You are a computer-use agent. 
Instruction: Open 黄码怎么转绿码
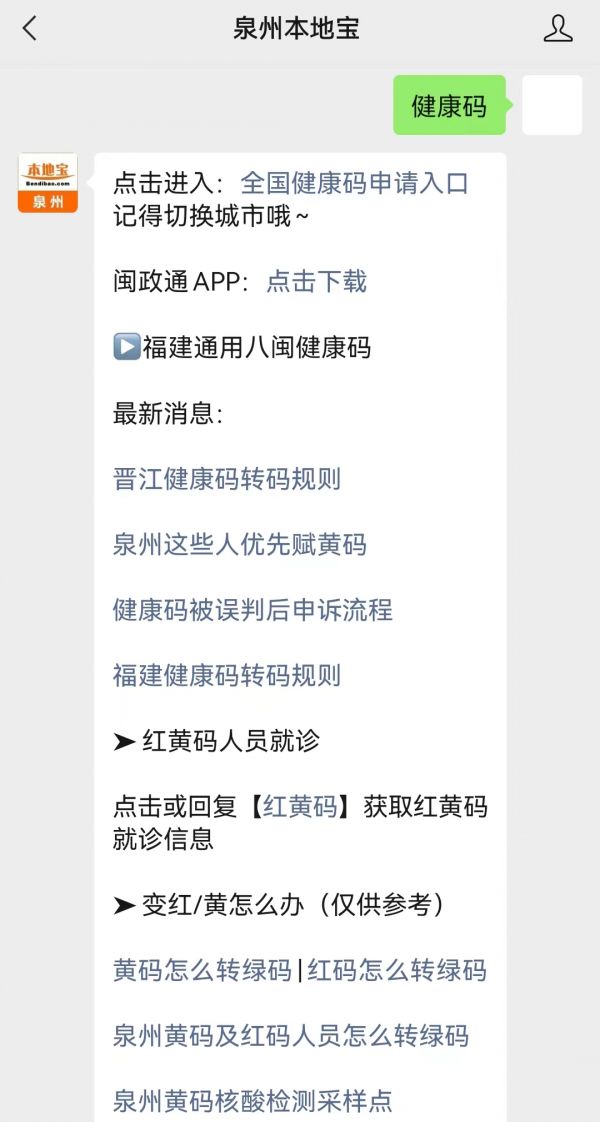202,970
